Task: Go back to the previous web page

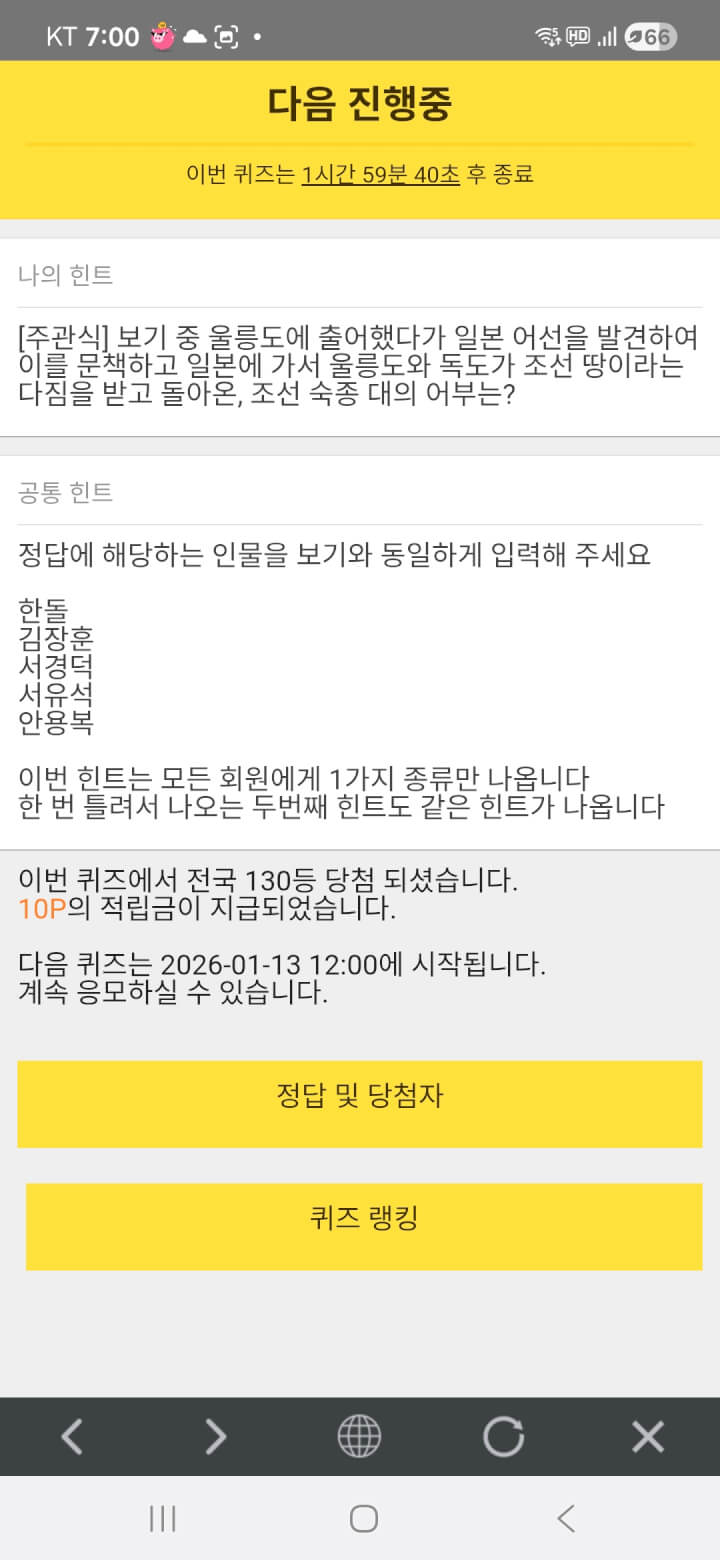Action: 72,1437
